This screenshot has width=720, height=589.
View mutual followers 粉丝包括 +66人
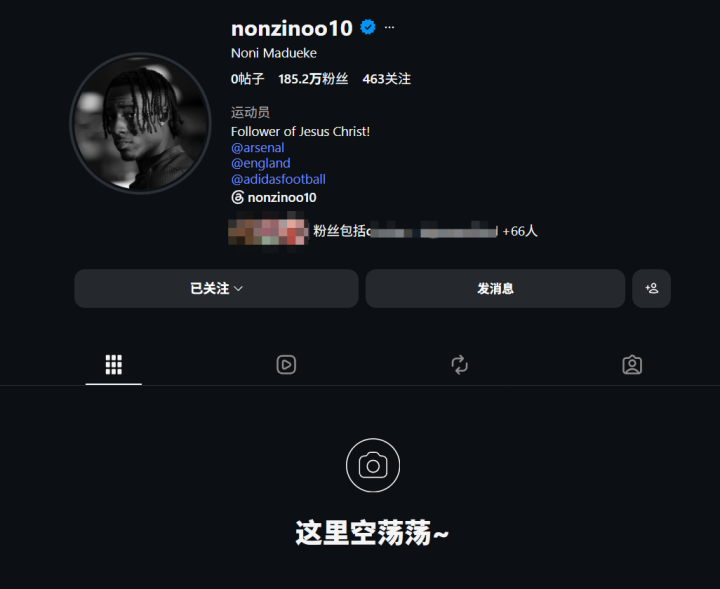click(x=383, y=230)
